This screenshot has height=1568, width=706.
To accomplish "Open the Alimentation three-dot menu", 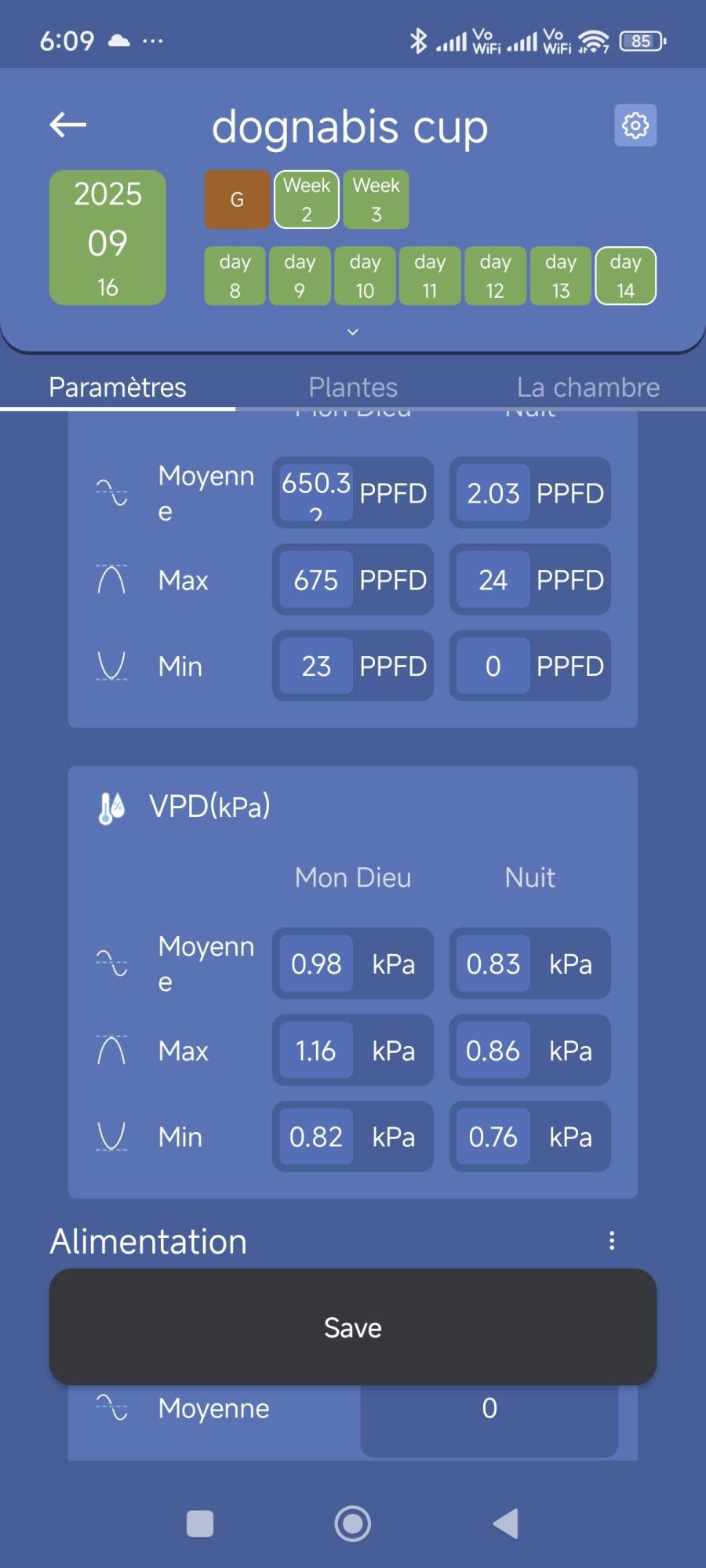I will [x=612, y=1240].
